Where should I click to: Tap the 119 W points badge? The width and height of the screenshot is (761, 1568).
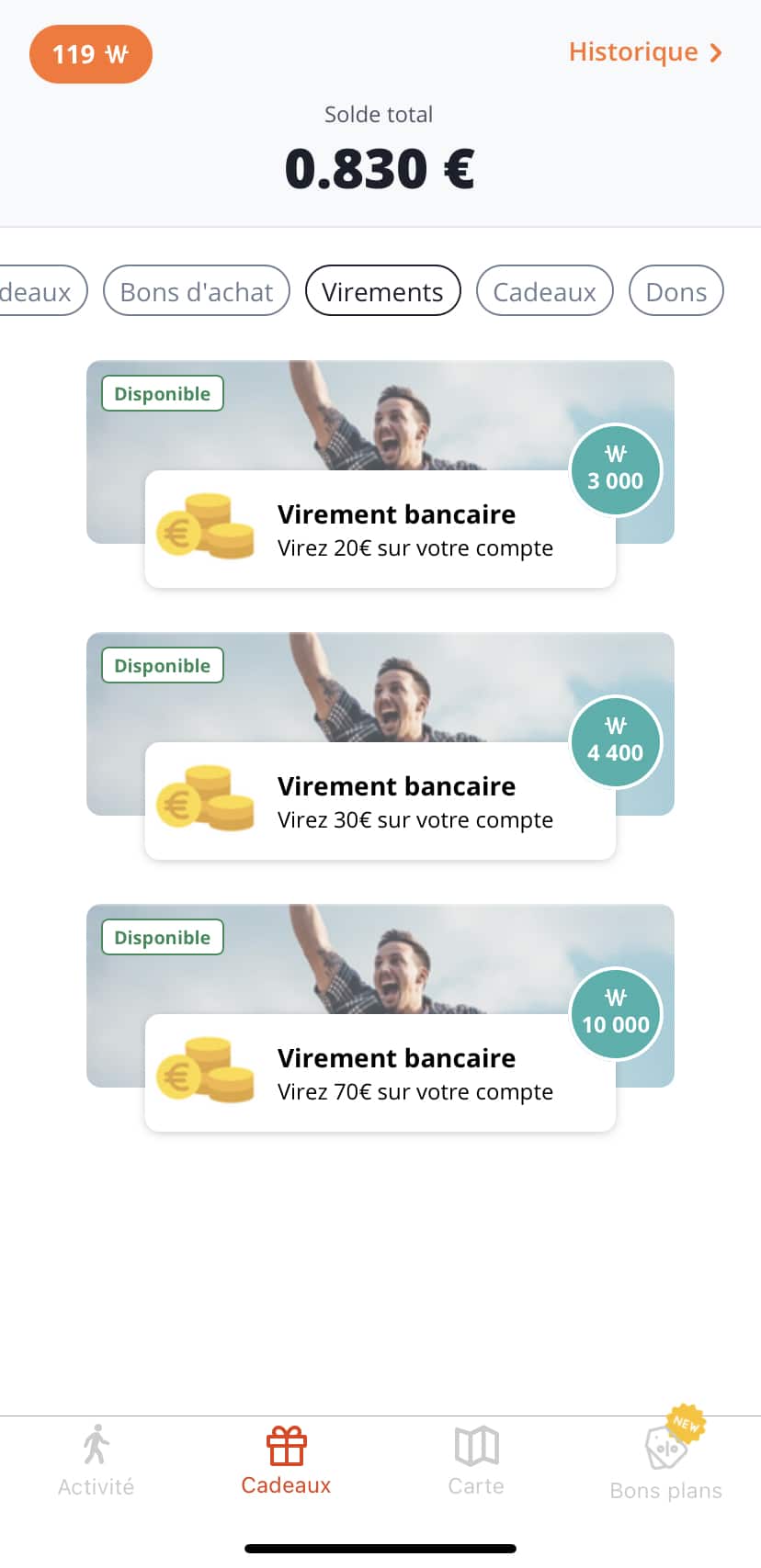tap(90, 54)
